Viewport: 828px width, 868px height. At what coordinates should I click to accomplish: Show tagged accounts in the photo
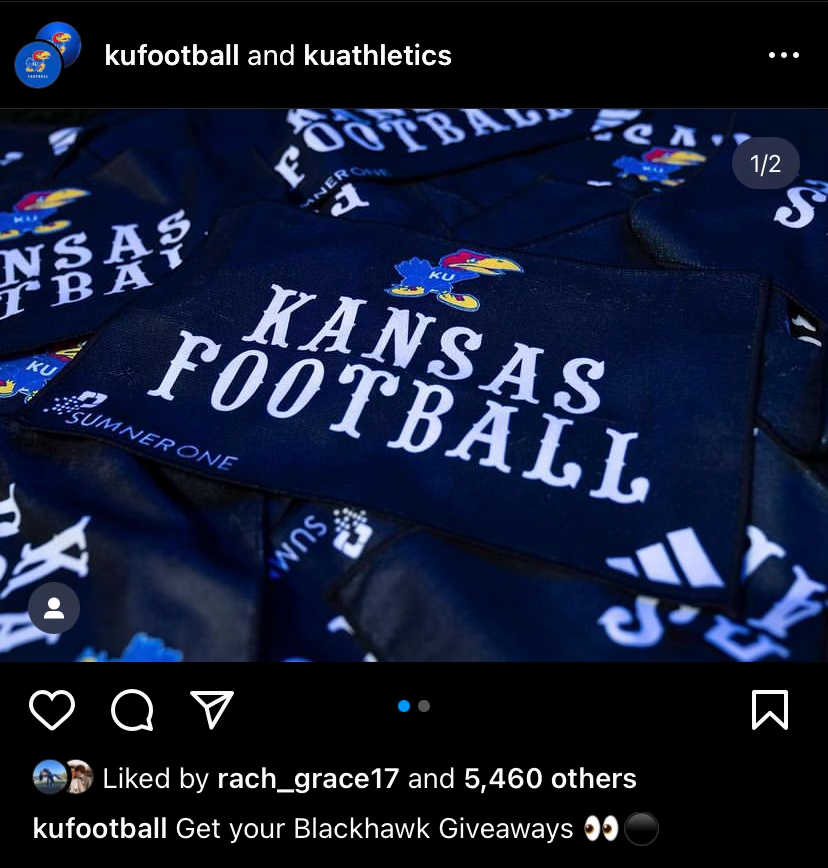(x=54, y=608)
